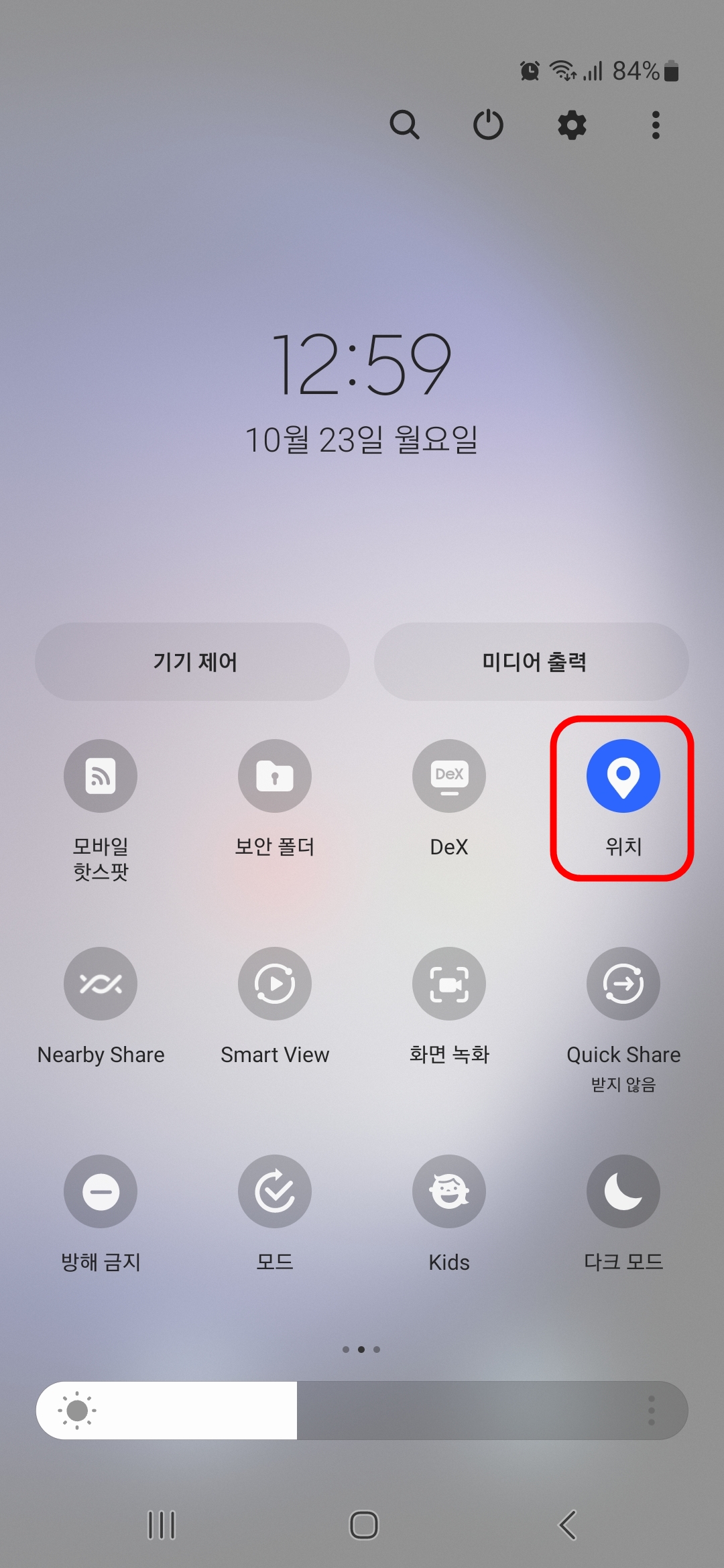Open 기기 제어 device control
This screenshot has height=1568, width=724.
coord(192,661)
